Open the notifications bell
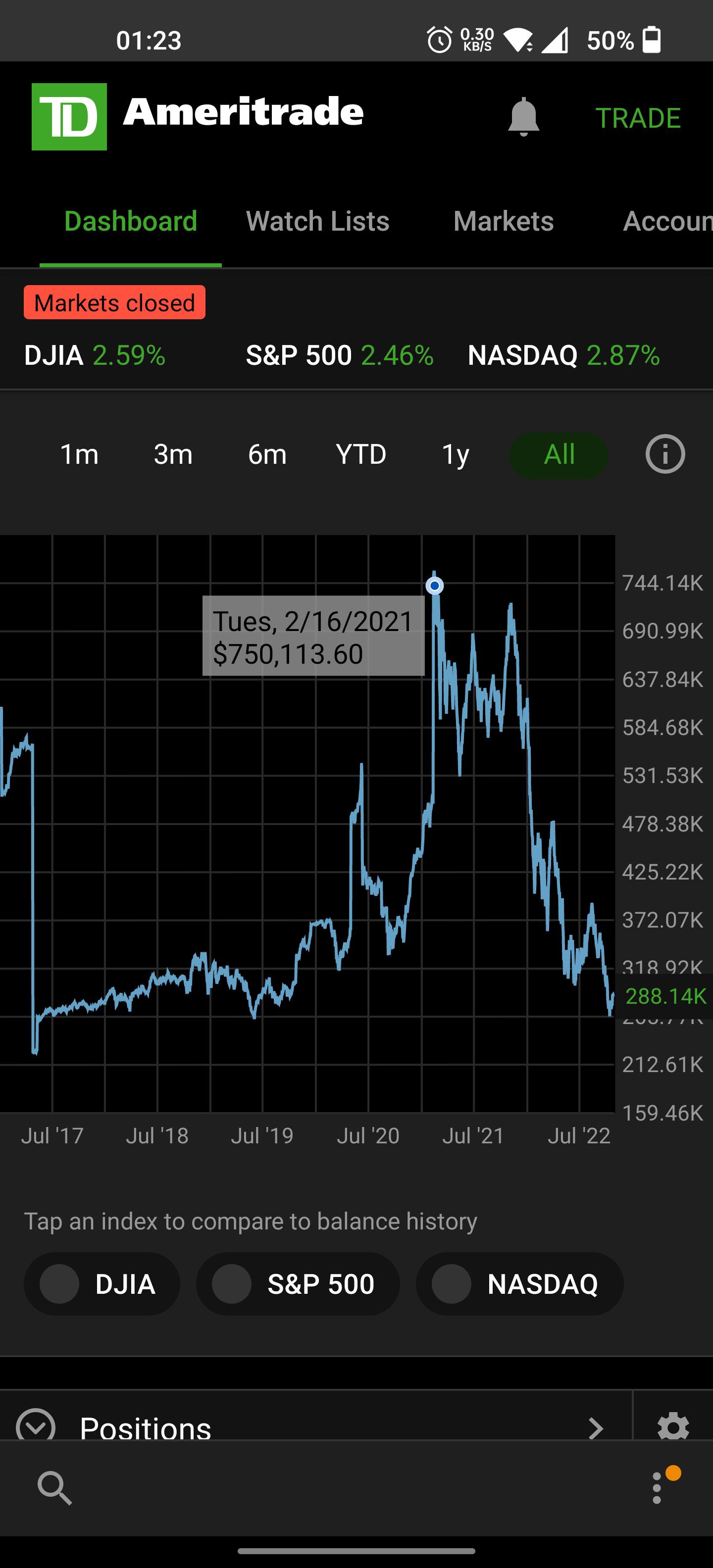The height and width of the screenshot is (1568, 713). click(x=523, y=117)
